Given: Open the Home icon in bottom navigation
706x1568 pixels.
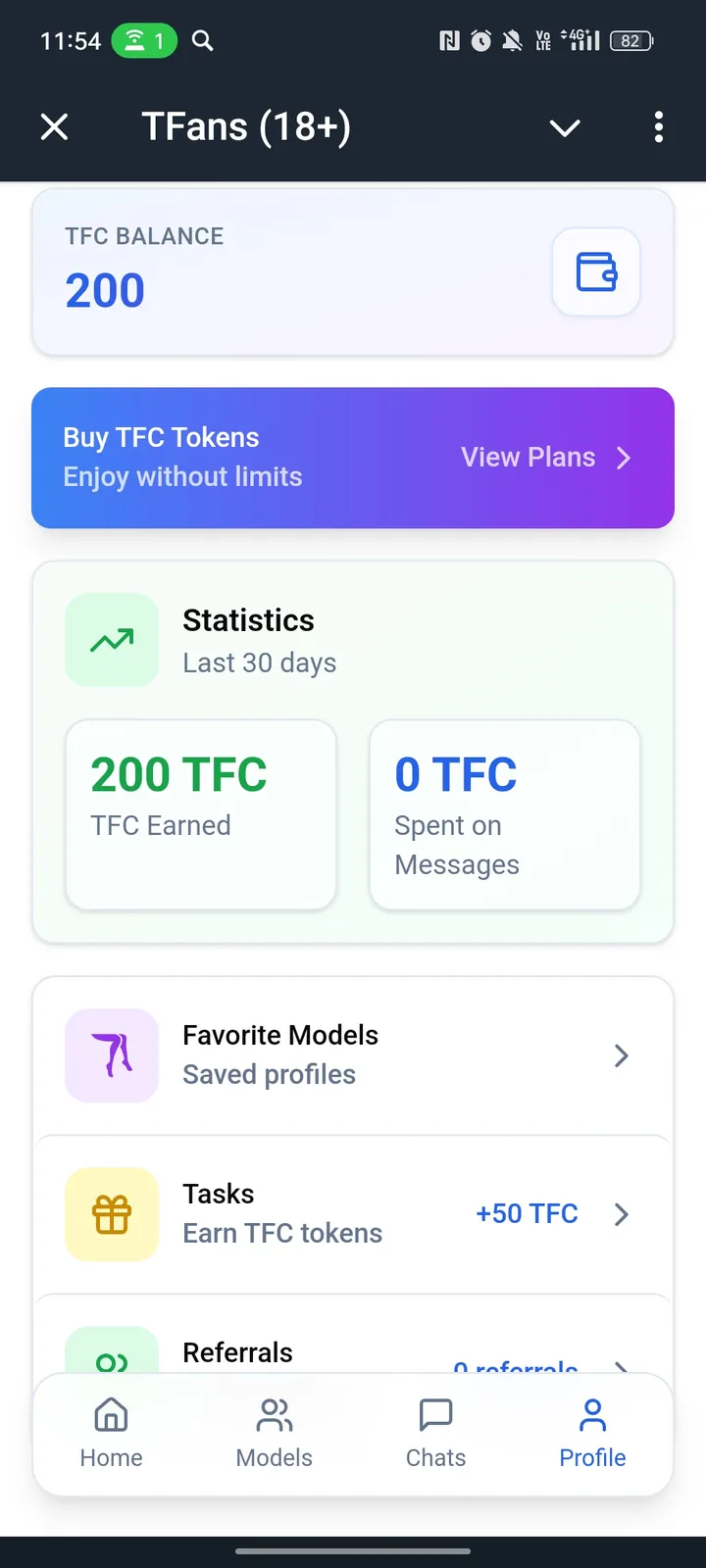Looking at the screenshot, I should (x=111, y=1414).
